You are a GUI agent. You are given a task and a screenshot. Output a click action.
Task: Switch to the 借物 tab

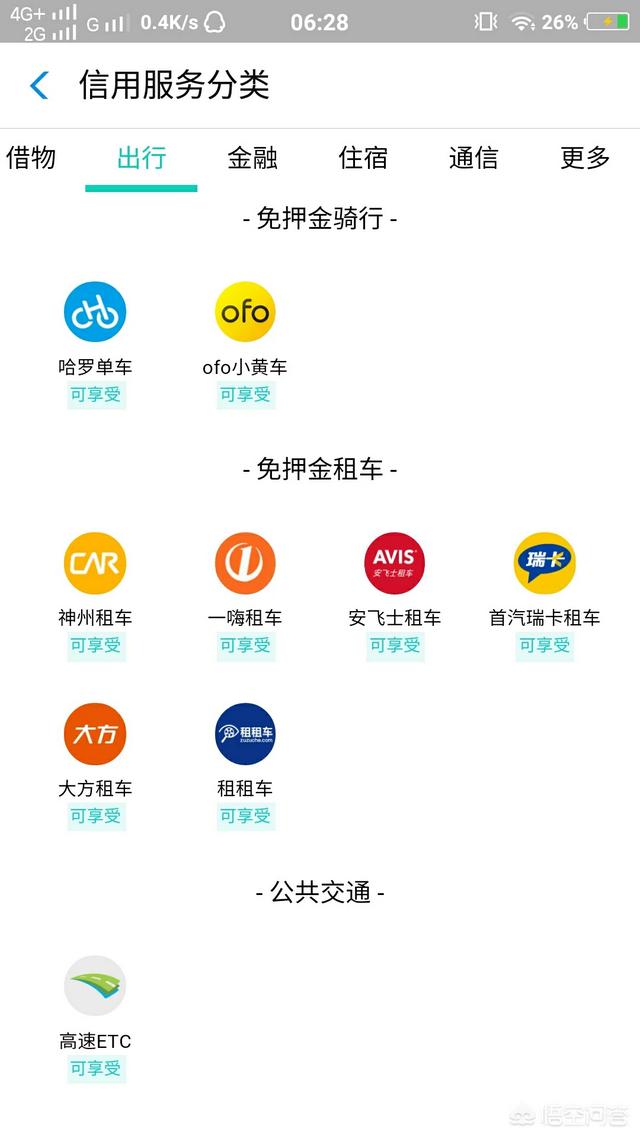31,158
